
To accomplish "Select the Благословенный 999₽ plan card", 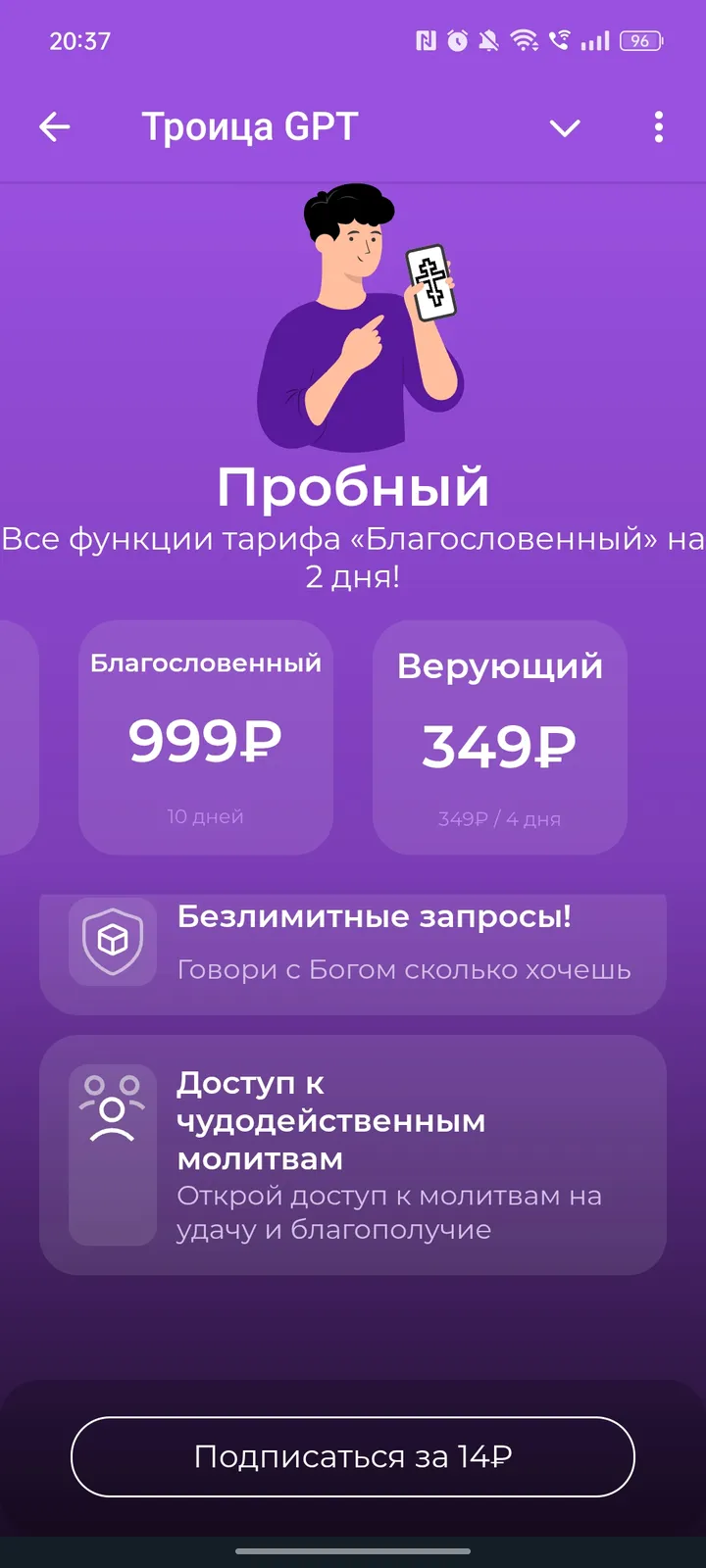I will click(205, 737).
